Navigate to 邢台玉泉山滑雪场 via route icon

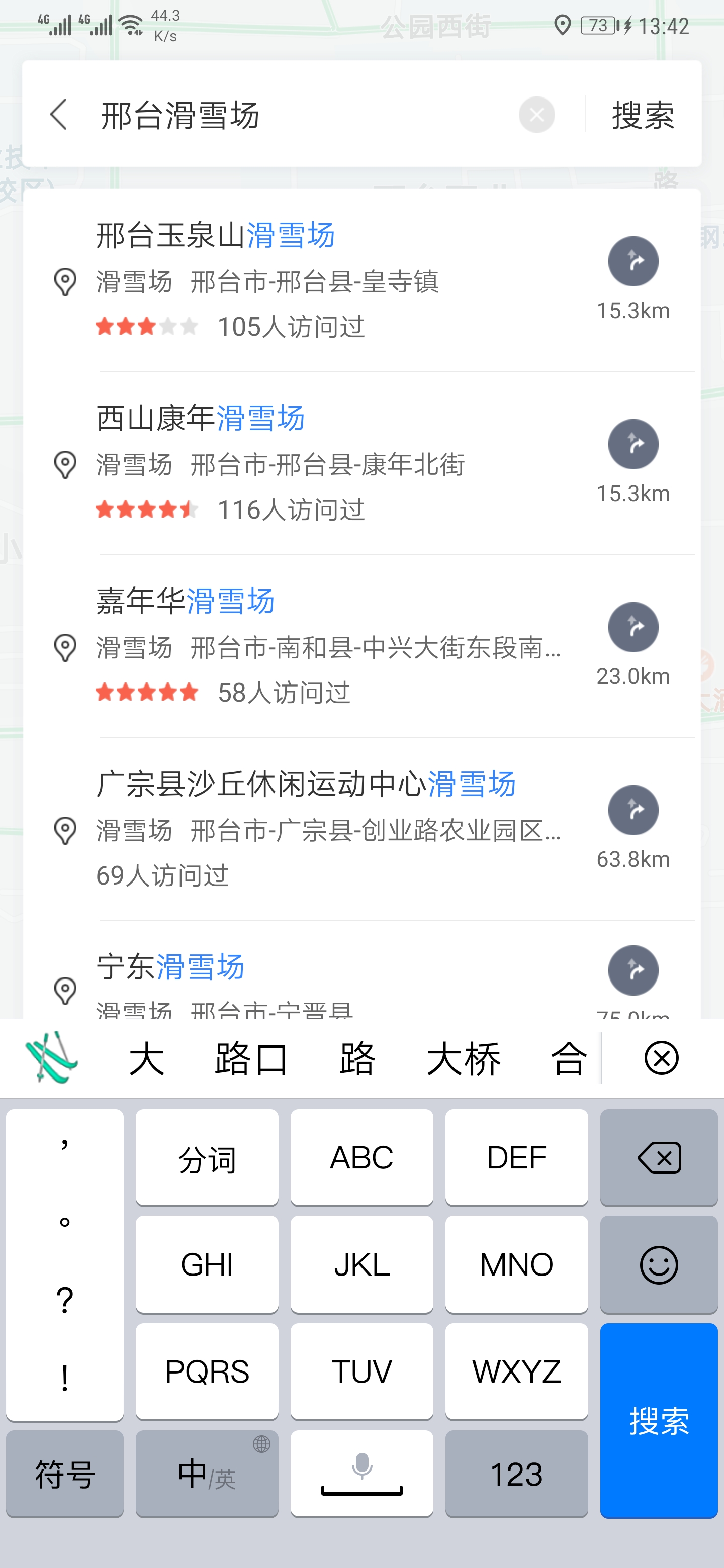coord(633,262)
